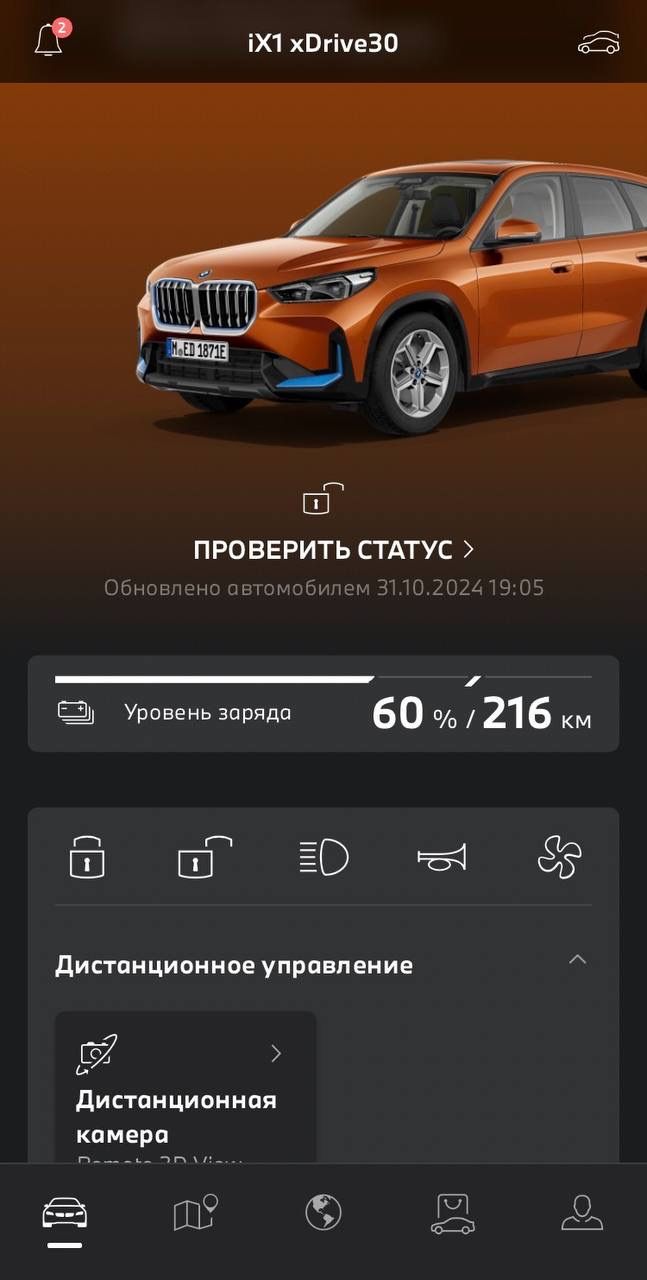Screen dimensions: 647x1280
Task: Open the vehicle selection car icon
Action: [x=598, y=43]
